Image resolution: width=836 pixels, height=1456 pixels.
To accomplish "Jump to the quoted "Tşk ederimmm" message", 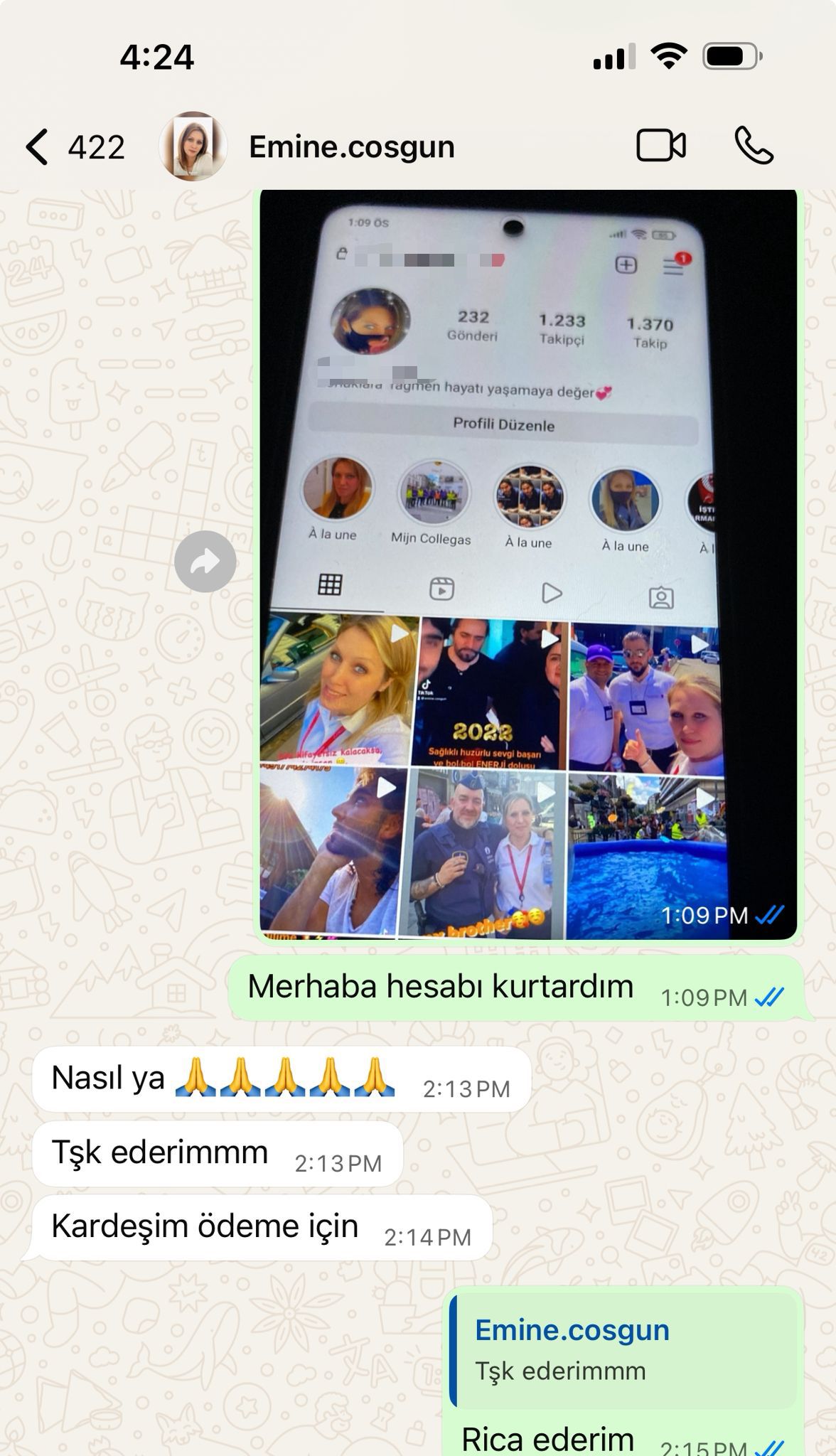I will click(624, 1349).
